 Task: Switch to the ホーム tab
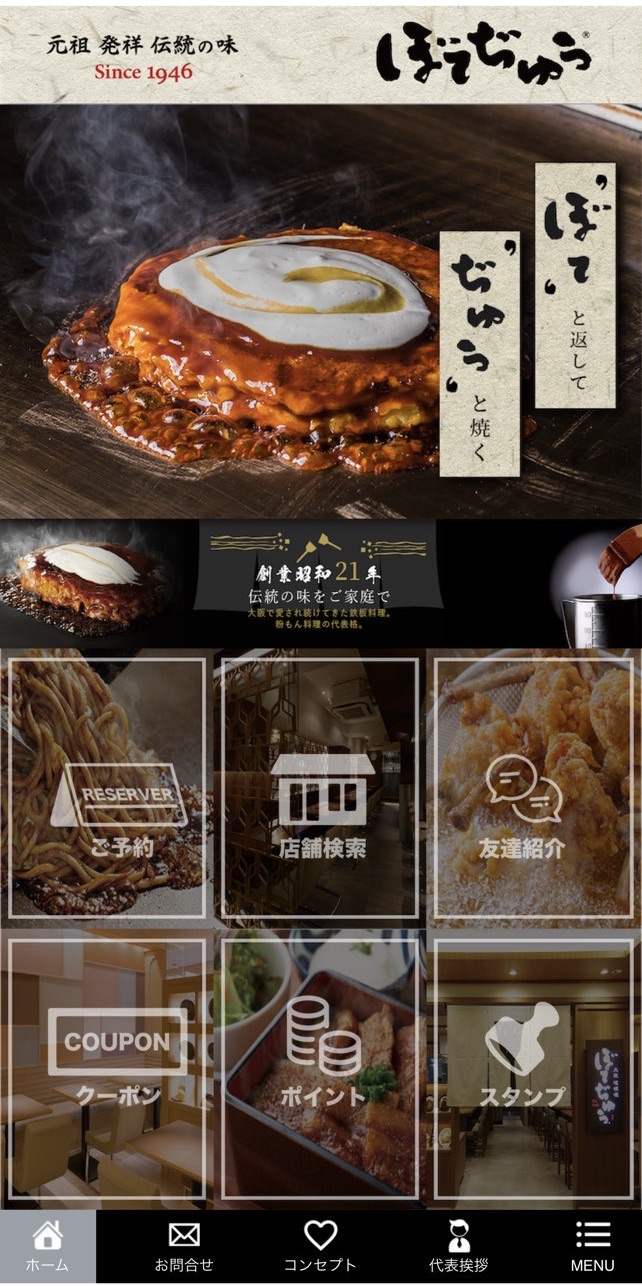[x=48, y=1247]
